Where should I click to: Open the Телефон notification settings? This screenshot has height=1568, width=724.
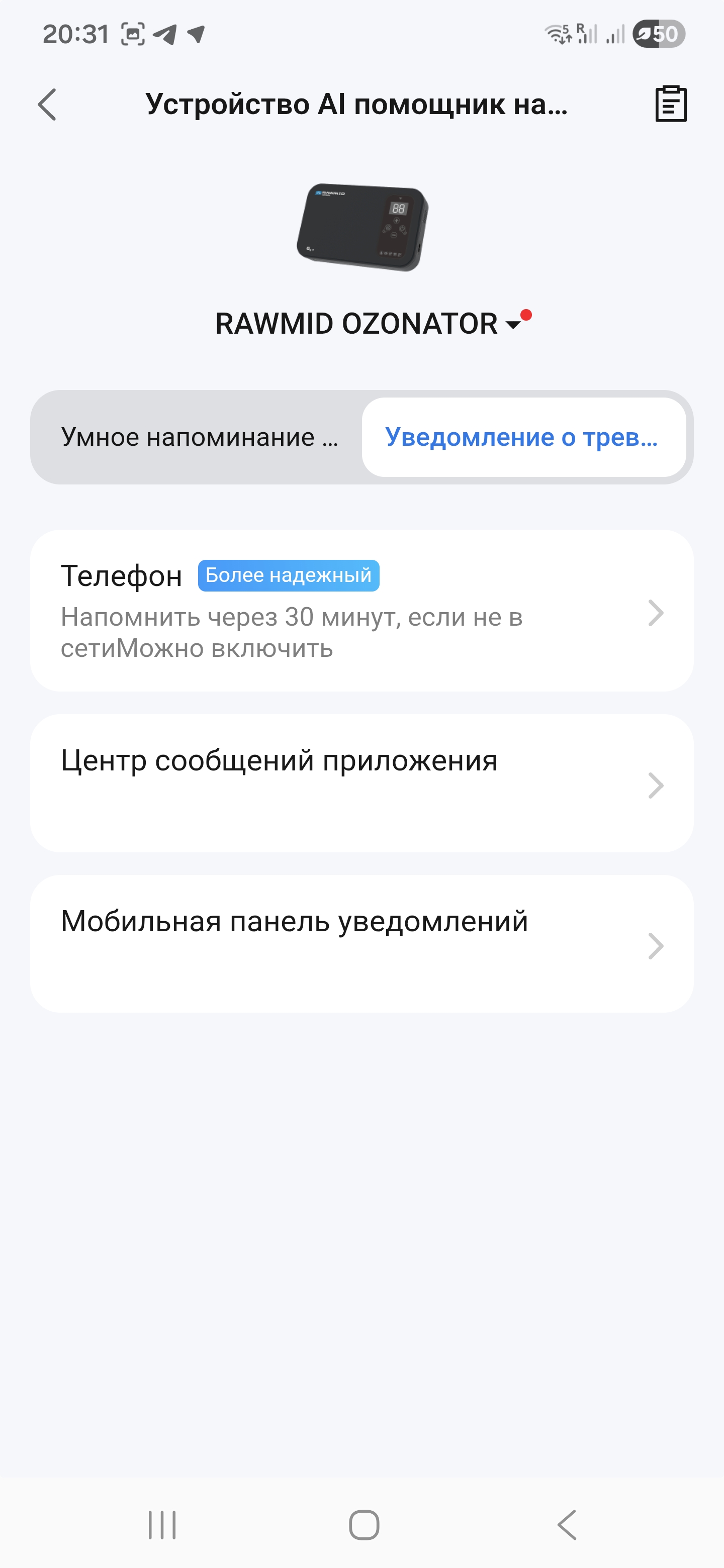361,611
